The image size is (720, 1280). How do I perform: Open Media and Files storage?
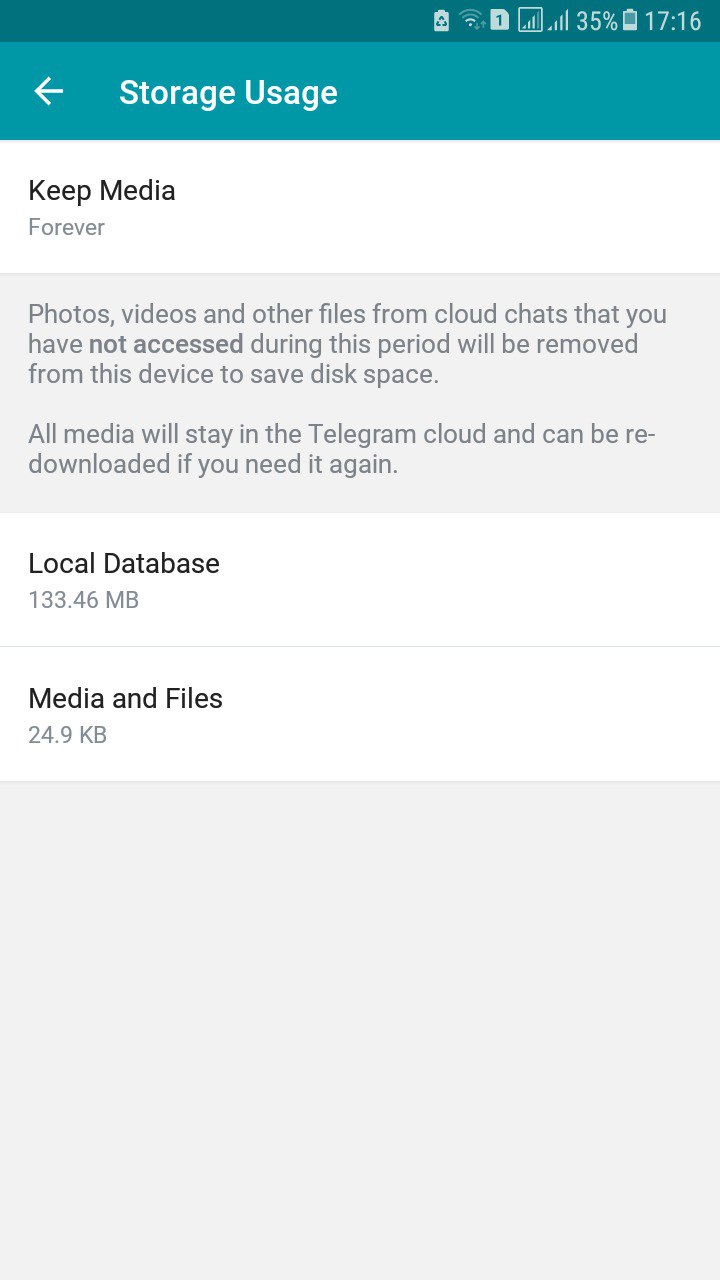(x=360, y=715)
